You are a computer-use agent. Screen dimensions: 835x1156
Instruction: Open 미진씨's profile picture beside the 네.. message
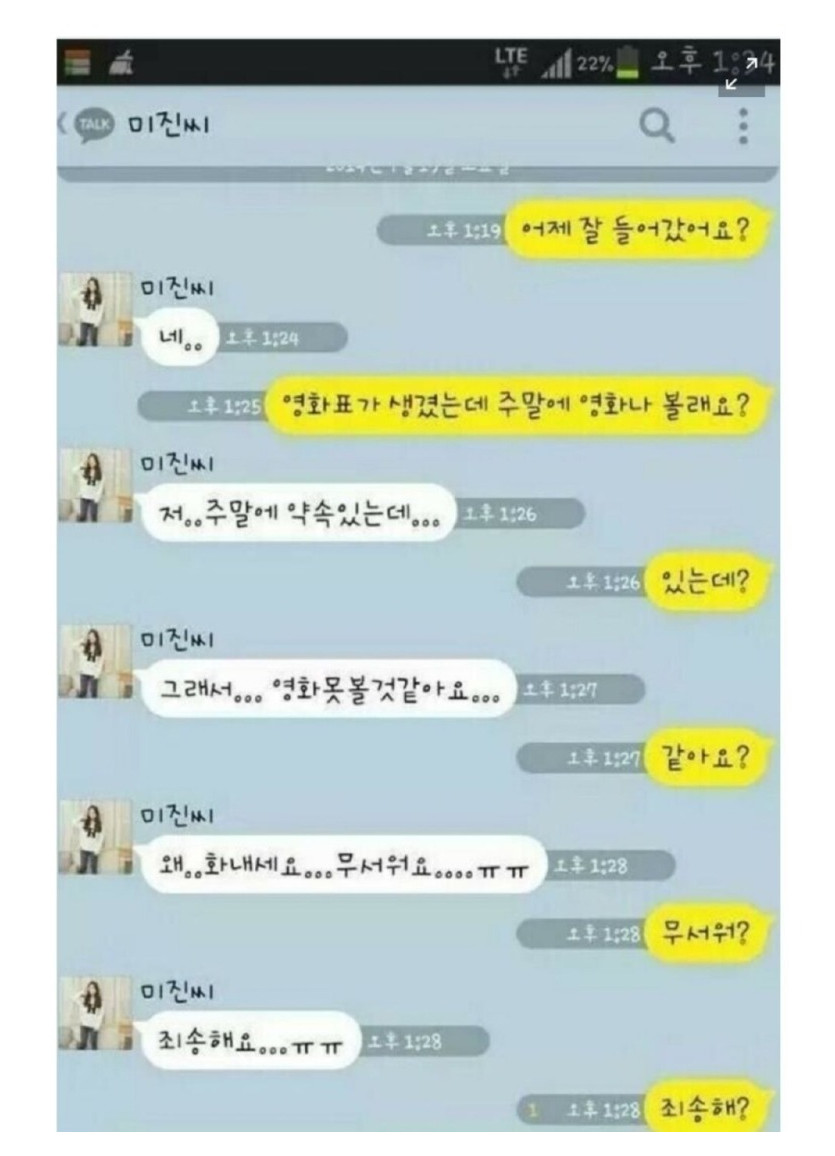click(x=95, y=310)
